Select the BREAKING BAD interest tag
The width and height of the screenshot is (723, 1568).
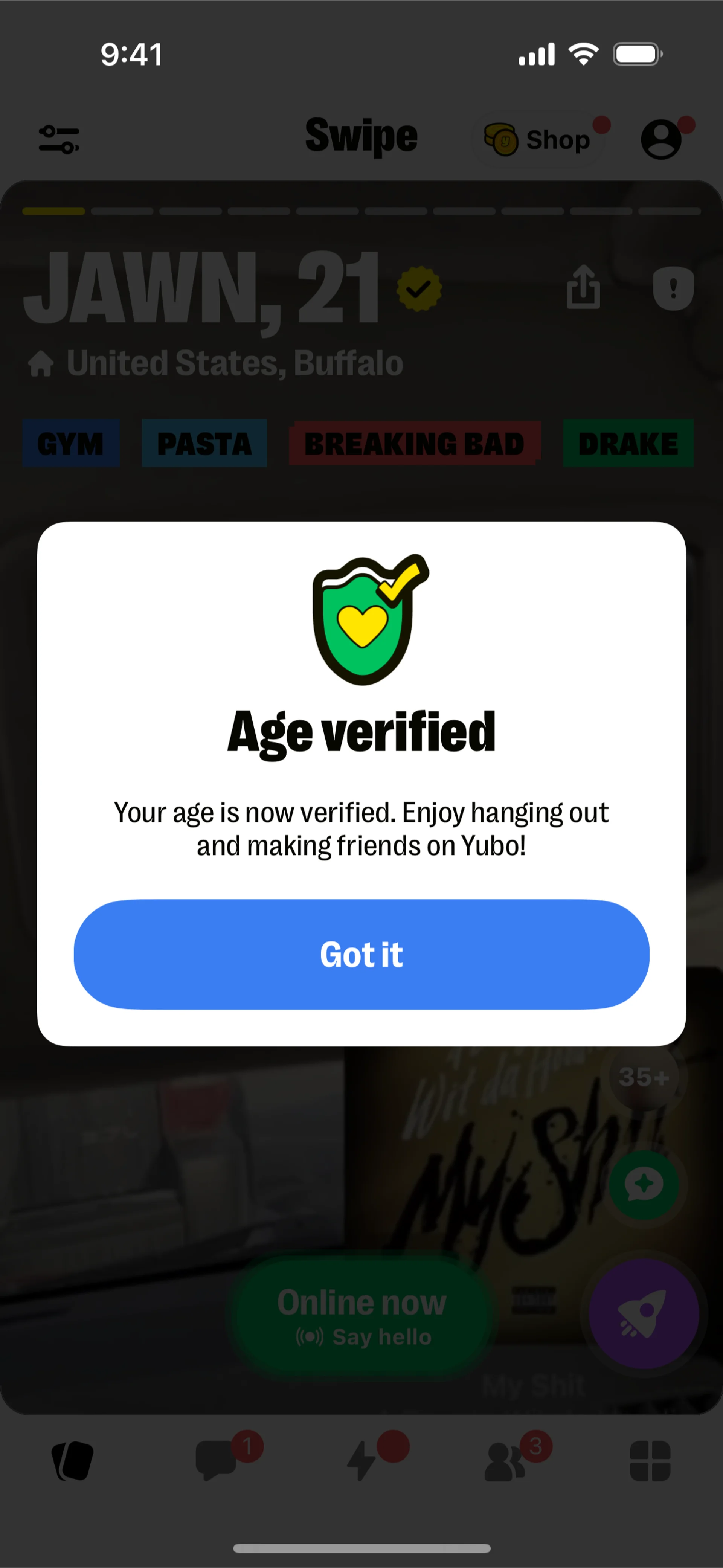[415, 443]
